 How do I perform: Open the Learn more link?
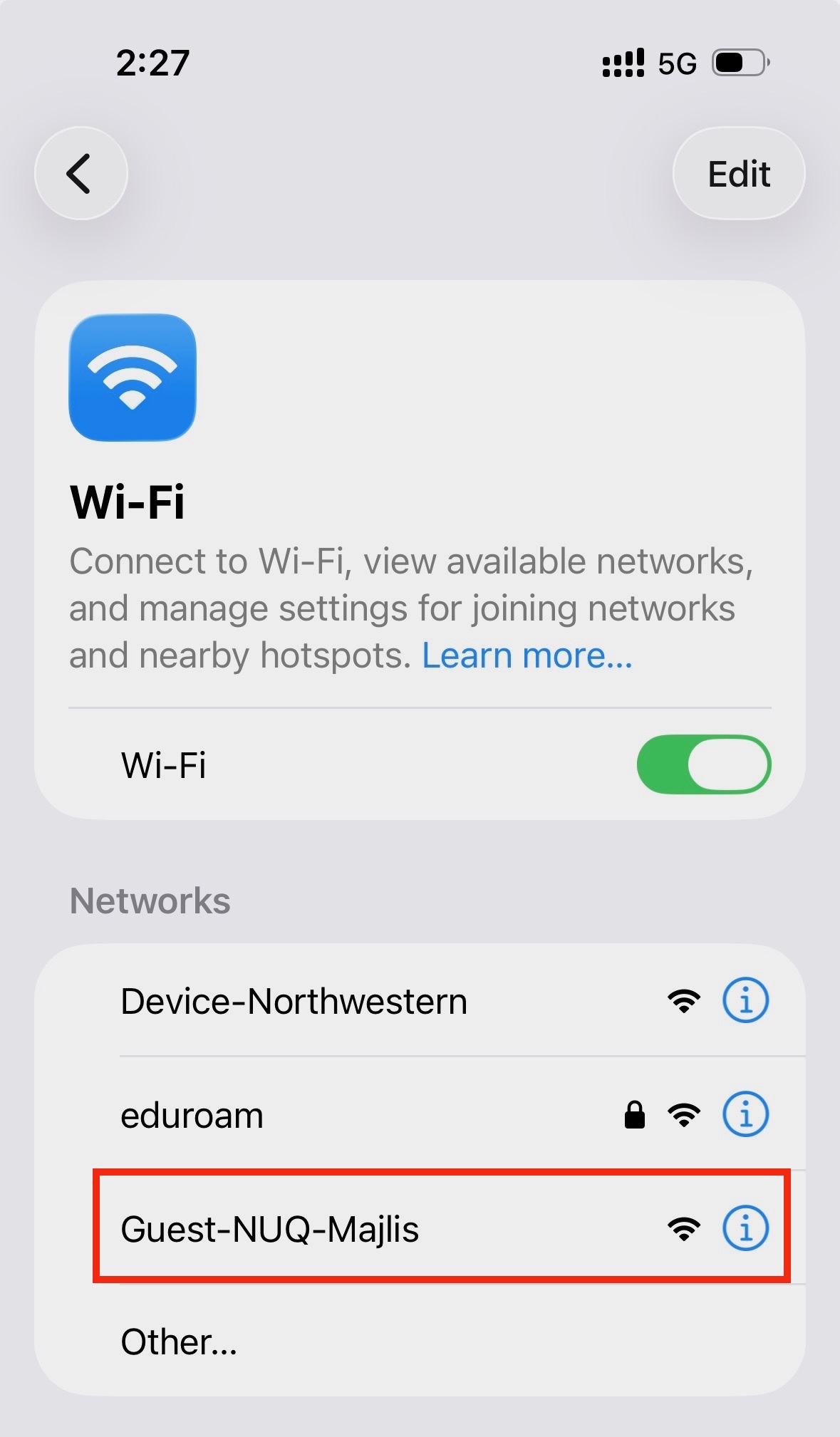pyautogui.click(x=527, y=655)
